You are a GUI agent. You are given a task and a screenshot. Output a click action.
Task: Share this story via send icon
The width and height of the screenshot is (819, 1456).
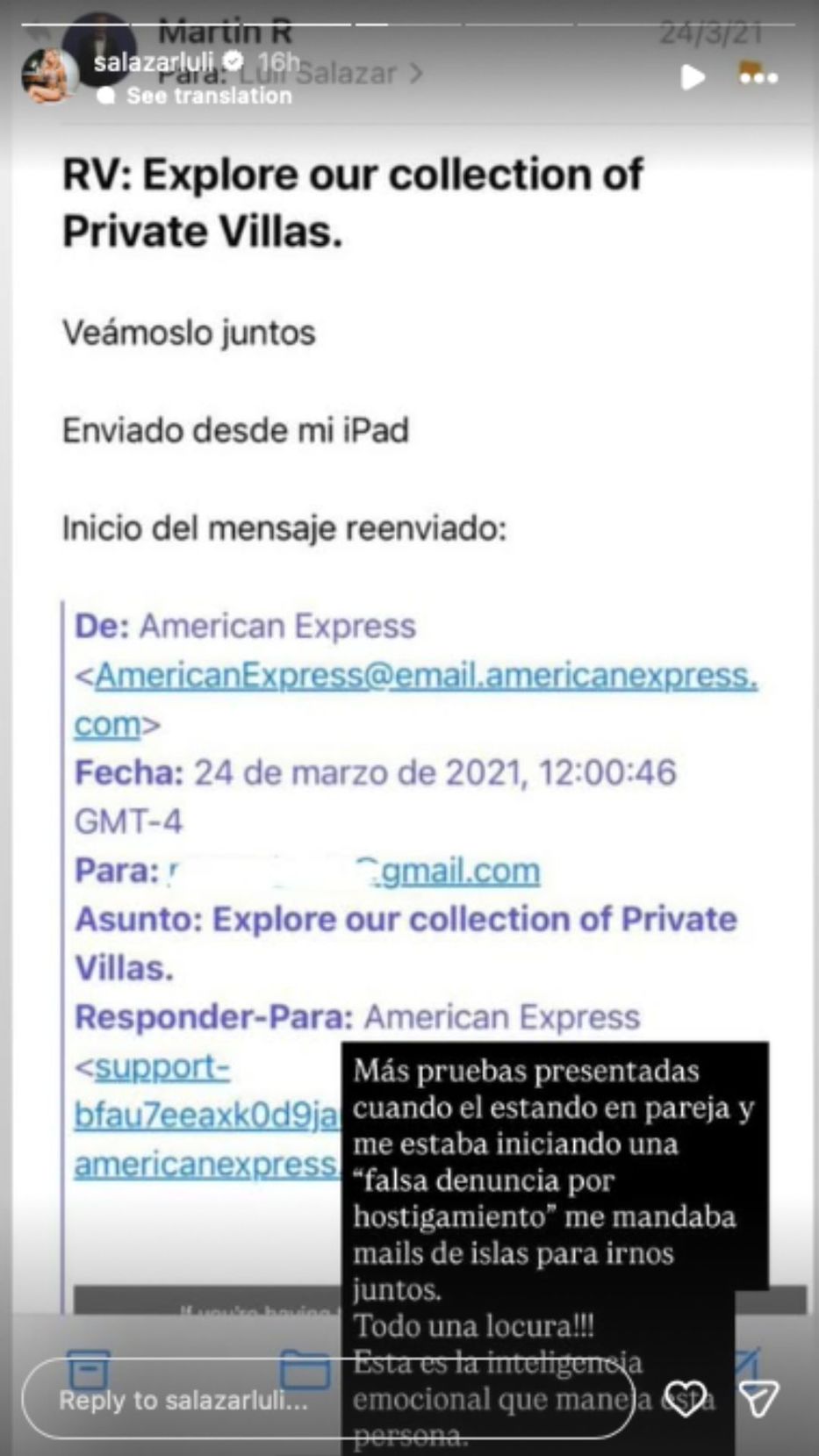[x=759, y=1398]
